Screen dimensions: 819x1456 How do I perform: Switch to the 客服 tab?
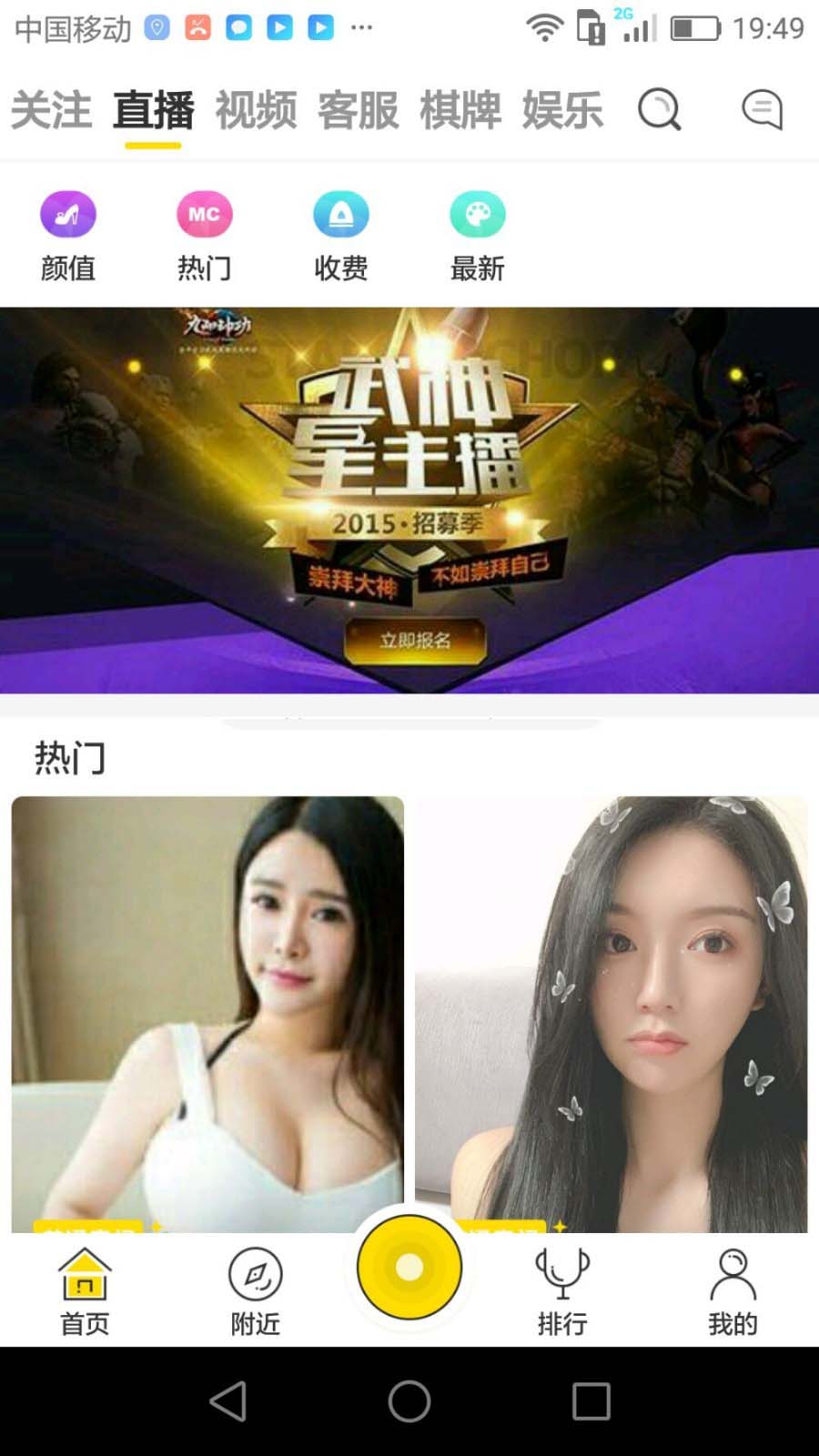[359, 111]
